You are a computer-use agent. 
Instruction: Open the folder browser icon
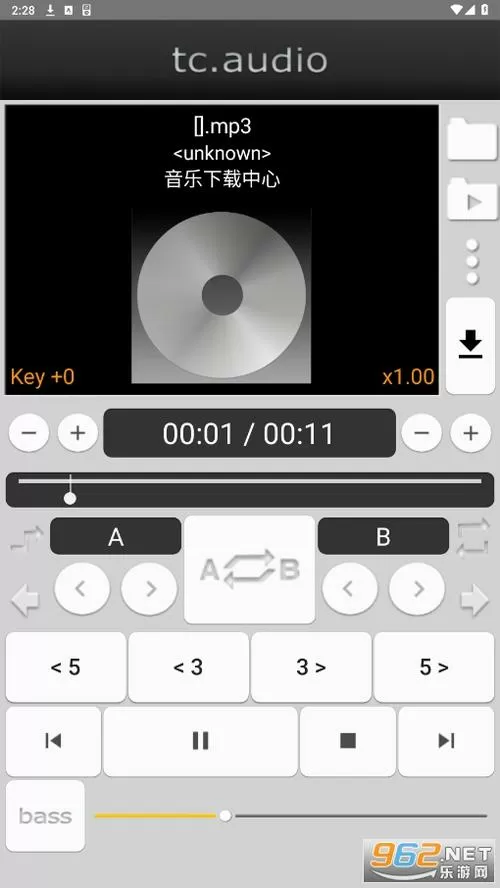tap(472, 139)
